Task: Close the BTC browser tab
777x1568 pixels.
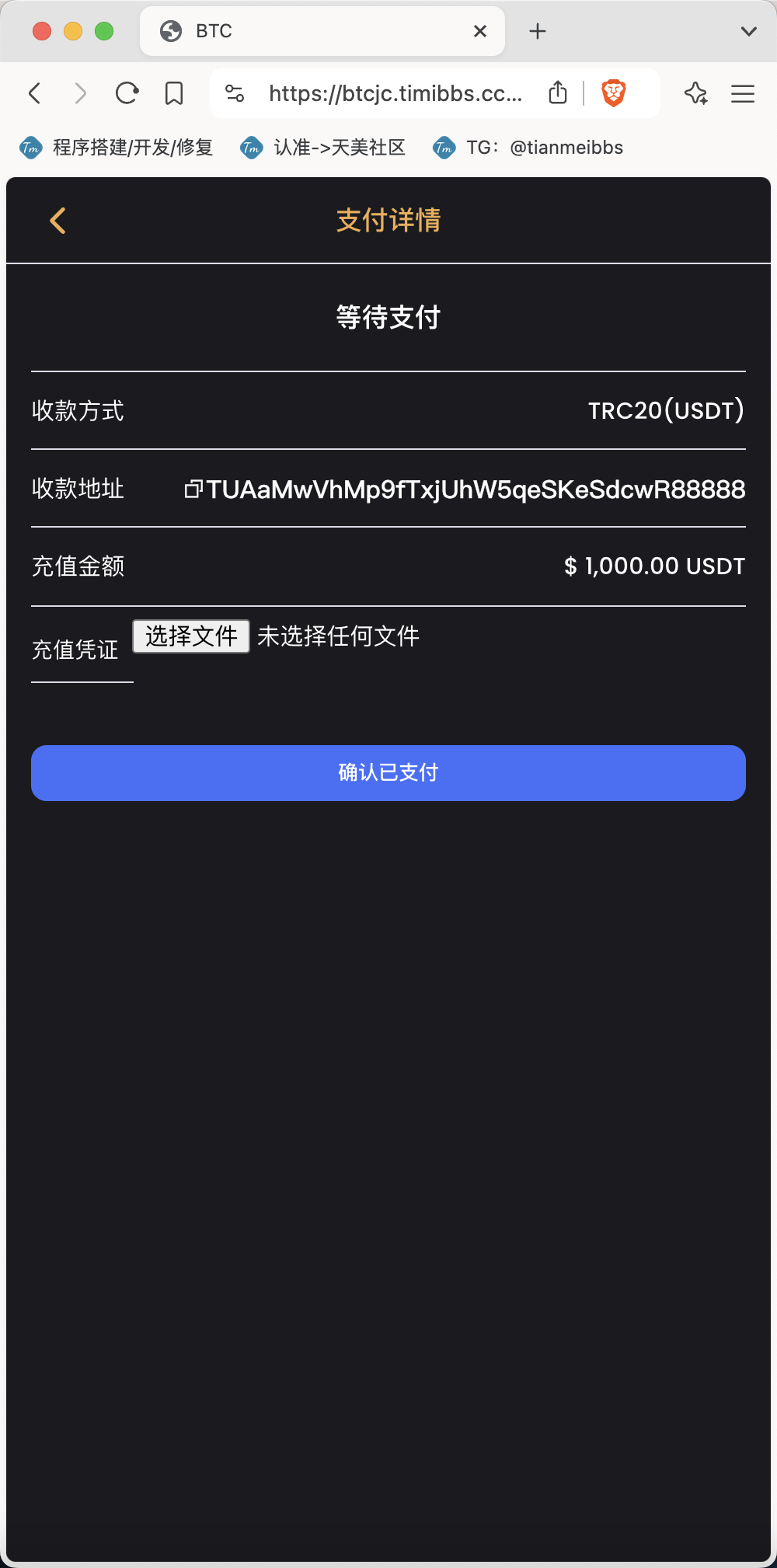Action: pos(480,31)
